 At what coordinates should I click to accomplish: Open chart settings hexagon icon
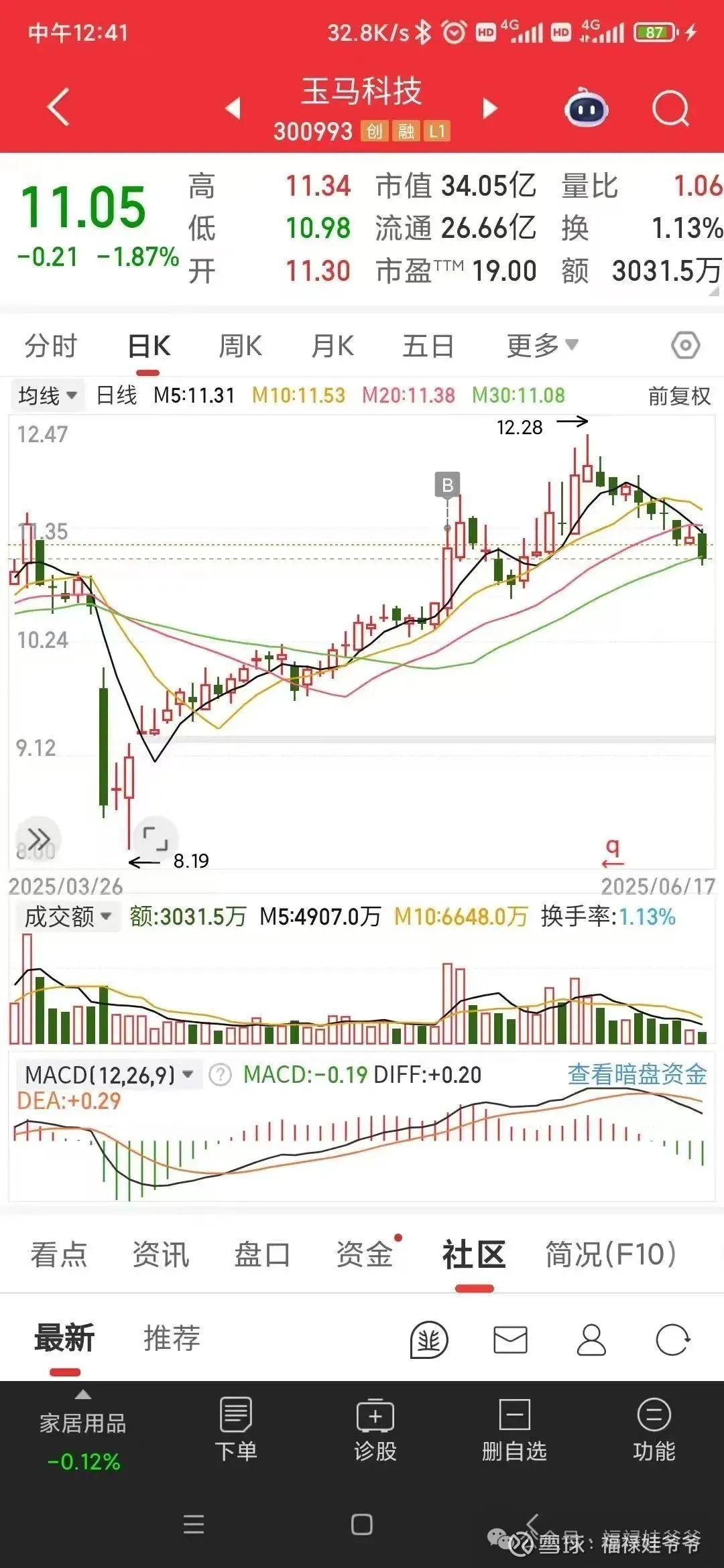[685, 346]
